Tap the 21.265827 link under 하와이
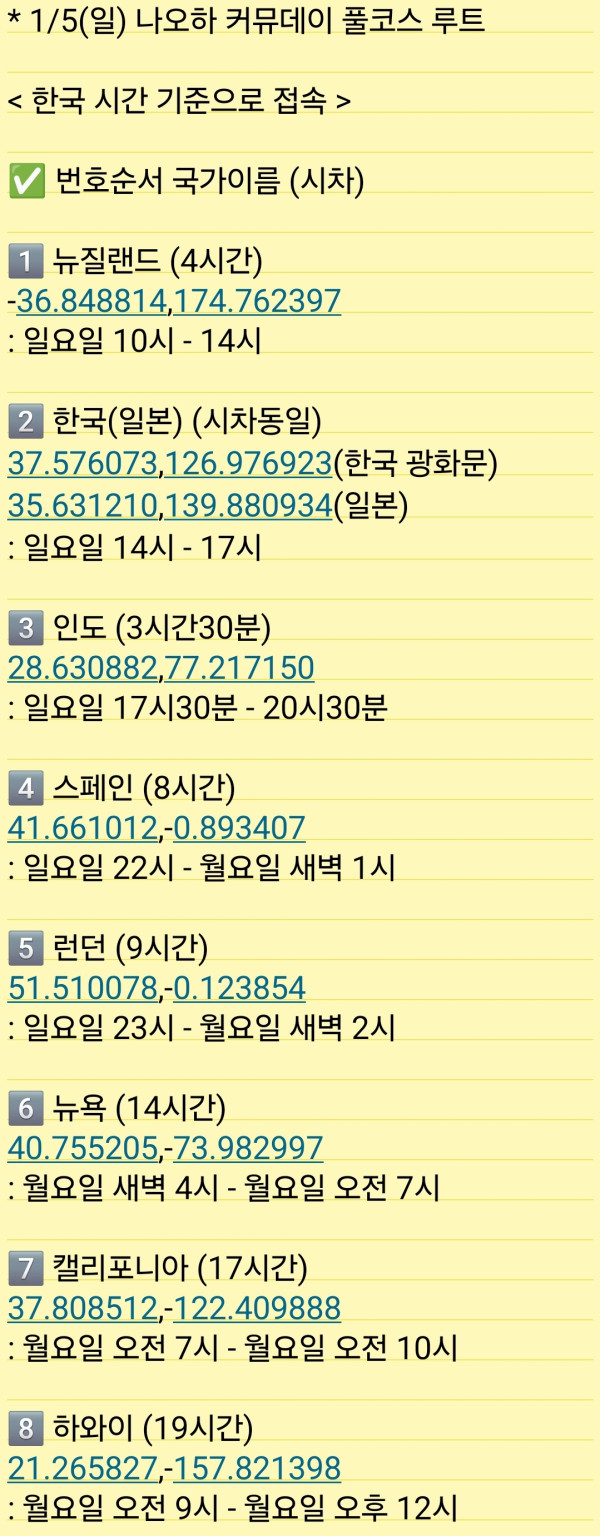The width and height of the screenshot is (600, 1536). click(82, 1469)
